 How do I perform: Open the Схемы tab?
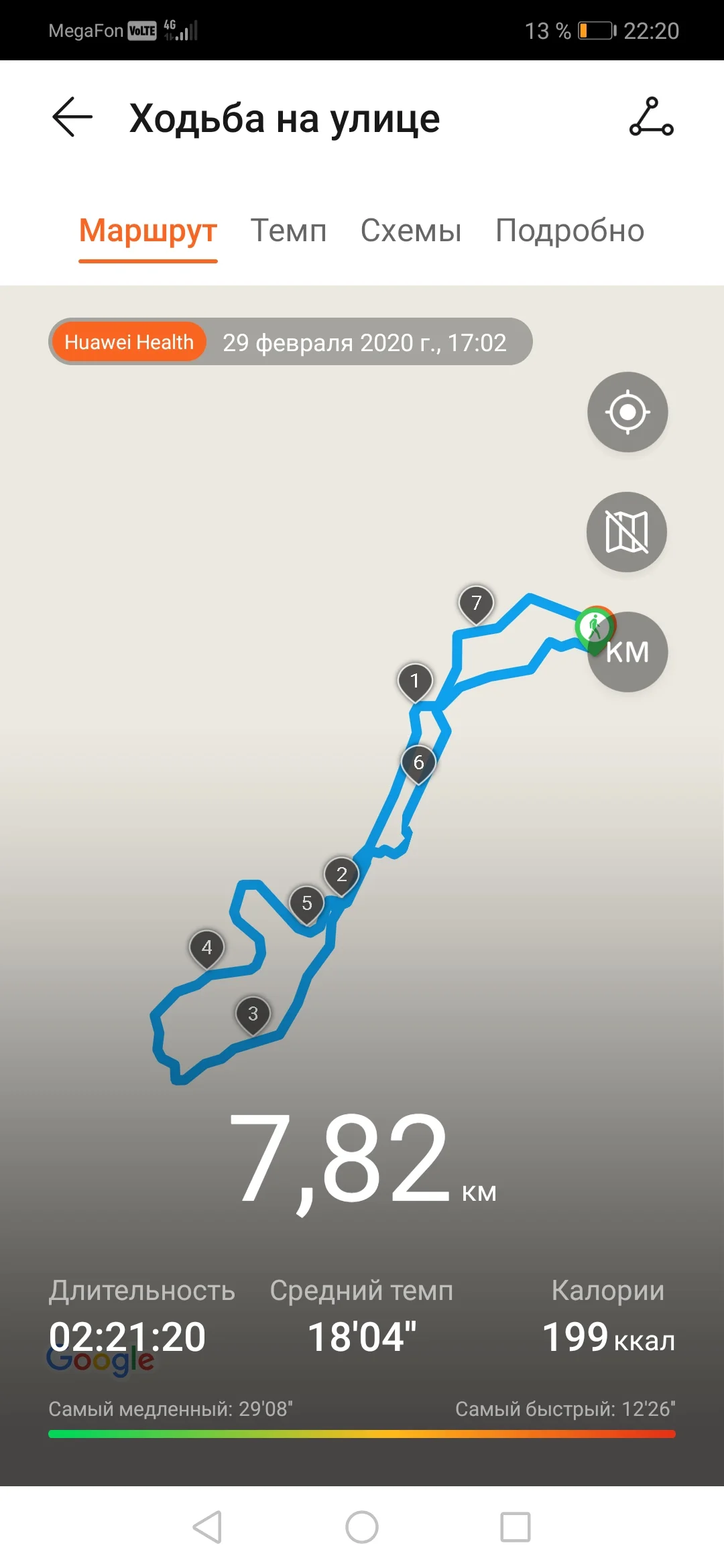[x=411, y=231]
